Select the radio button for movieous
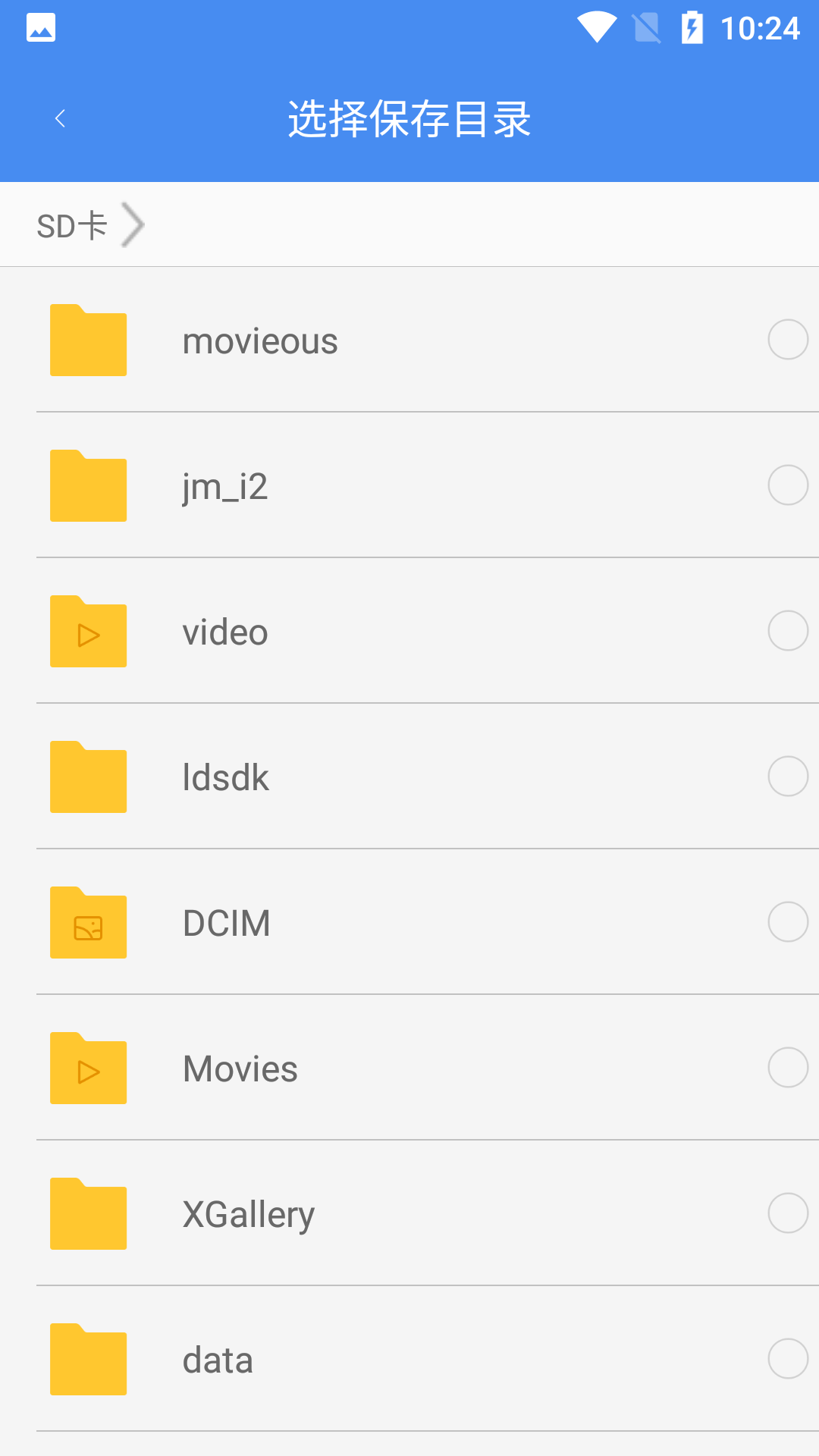The height and width of the screenshot is (1456, 819). [788, 339]
